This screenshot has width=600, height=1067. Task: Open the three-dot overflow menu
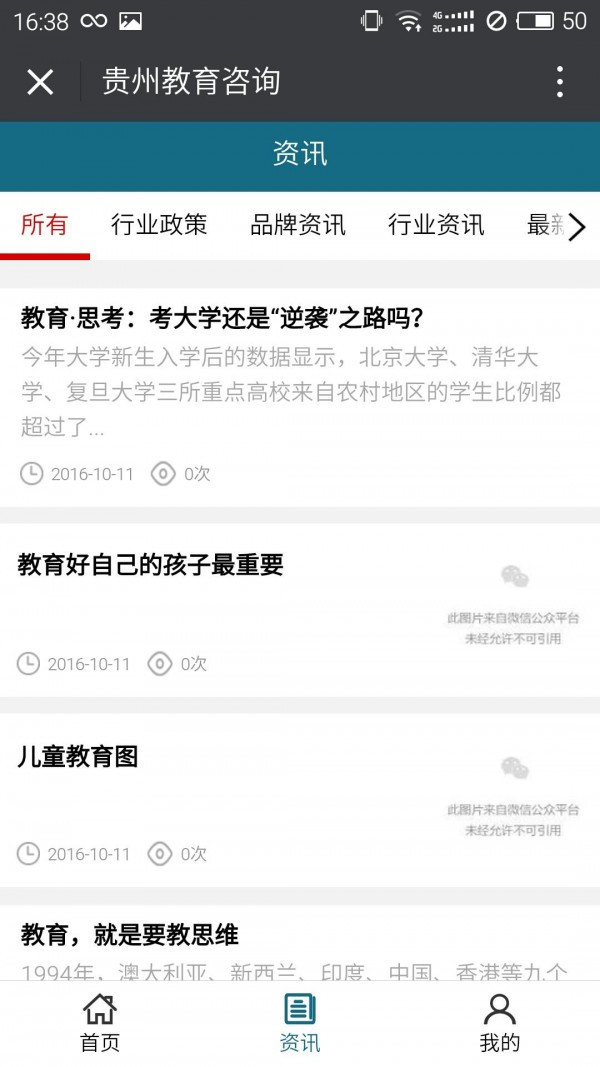pos(559,82)
